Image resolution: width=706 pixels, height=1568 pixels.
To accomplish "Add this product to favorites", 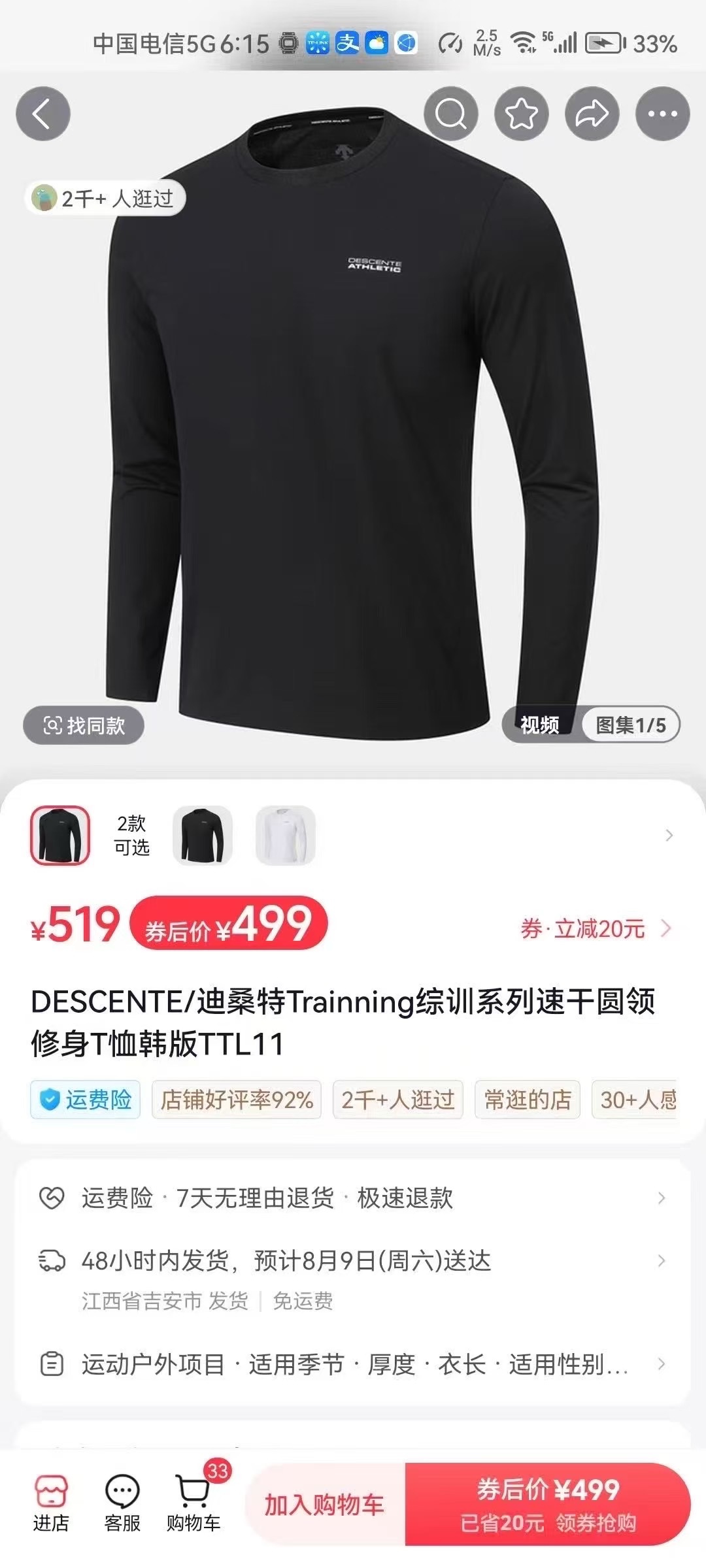I will (521, 114).
